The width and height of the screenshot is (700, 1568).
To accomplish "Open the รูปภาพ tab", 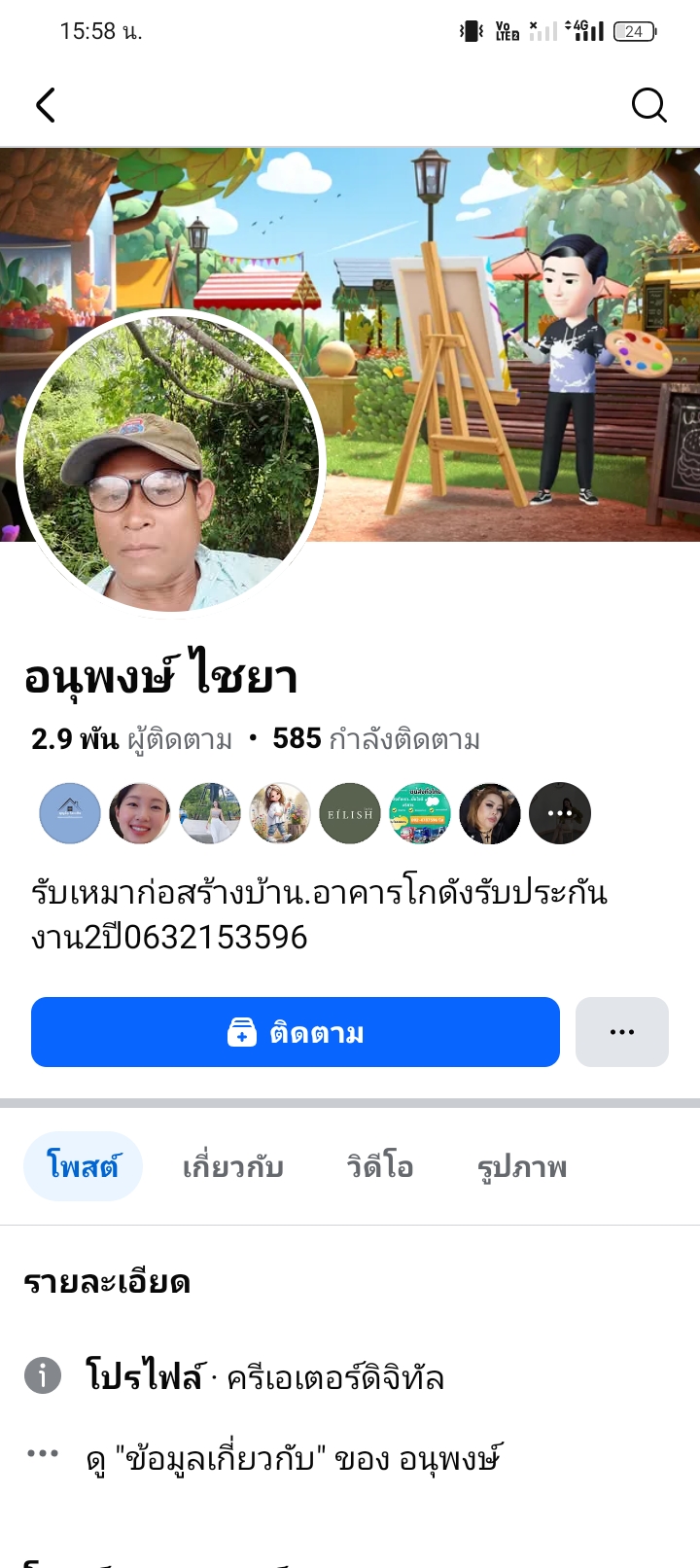I will pyautogui.click(x=522, y=1166).
